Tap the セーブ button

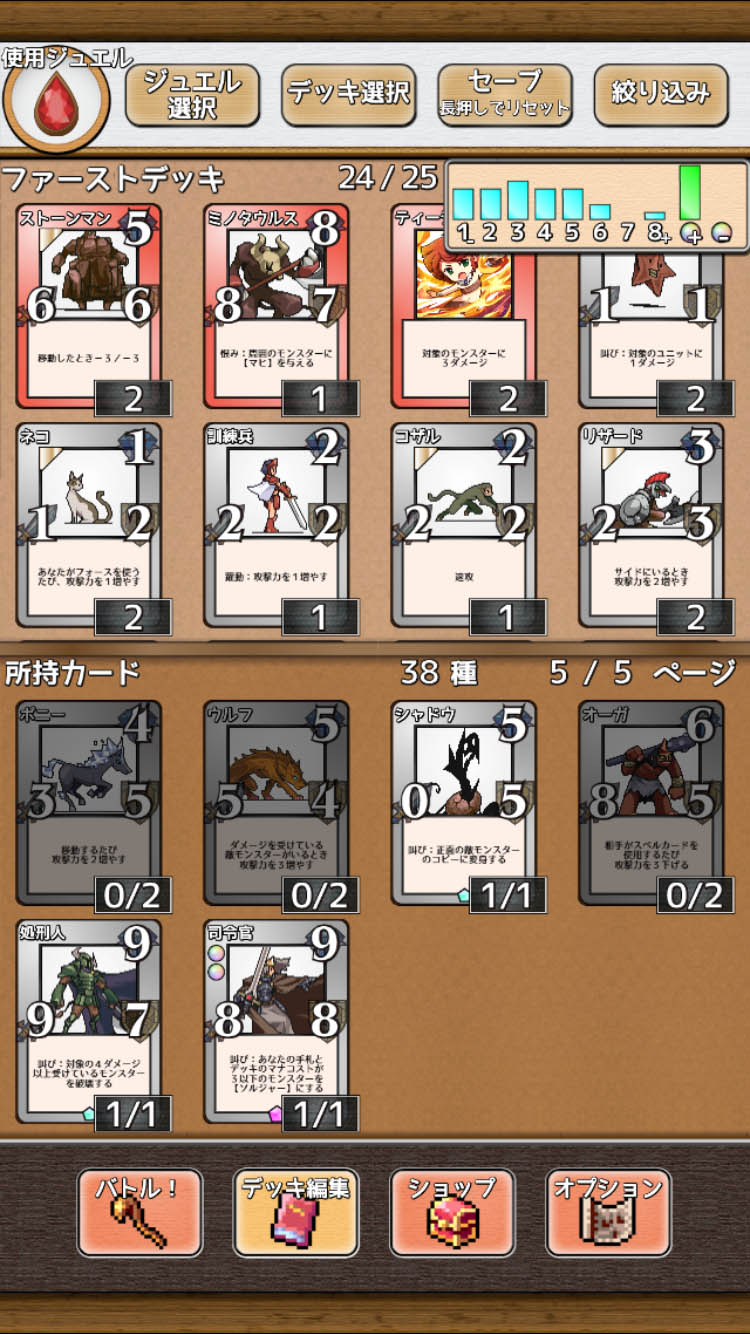coord(505,95)
